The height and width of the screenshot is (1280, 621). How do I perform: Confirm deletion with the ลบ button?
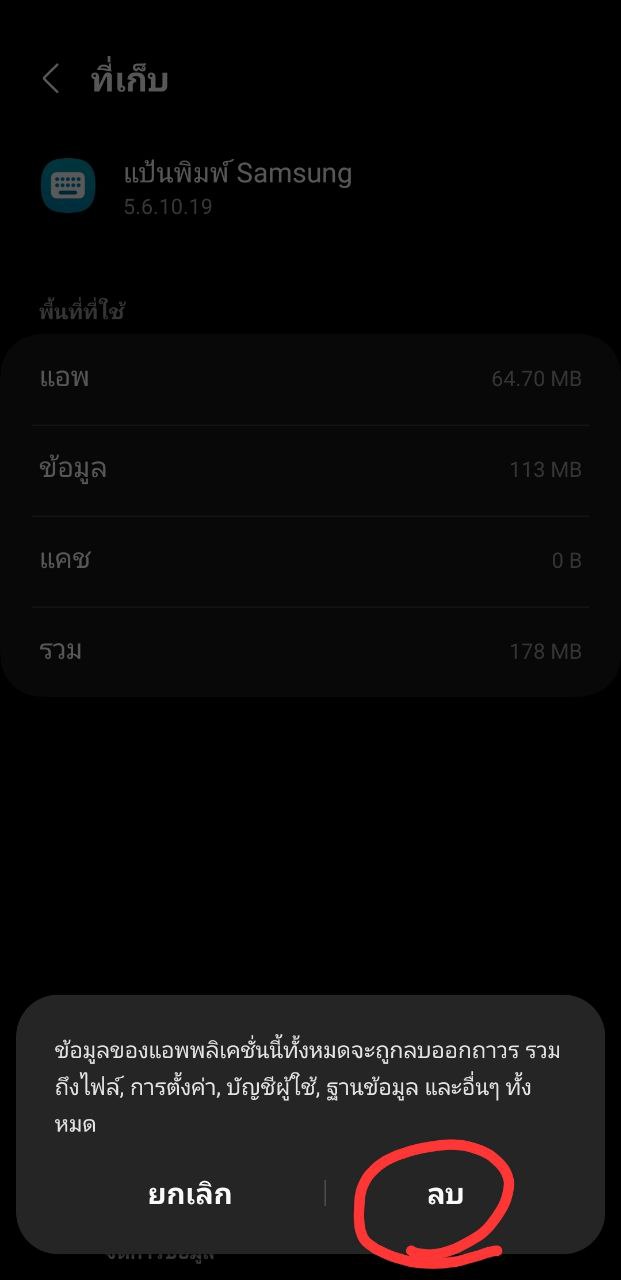[x=445, y=1193]
